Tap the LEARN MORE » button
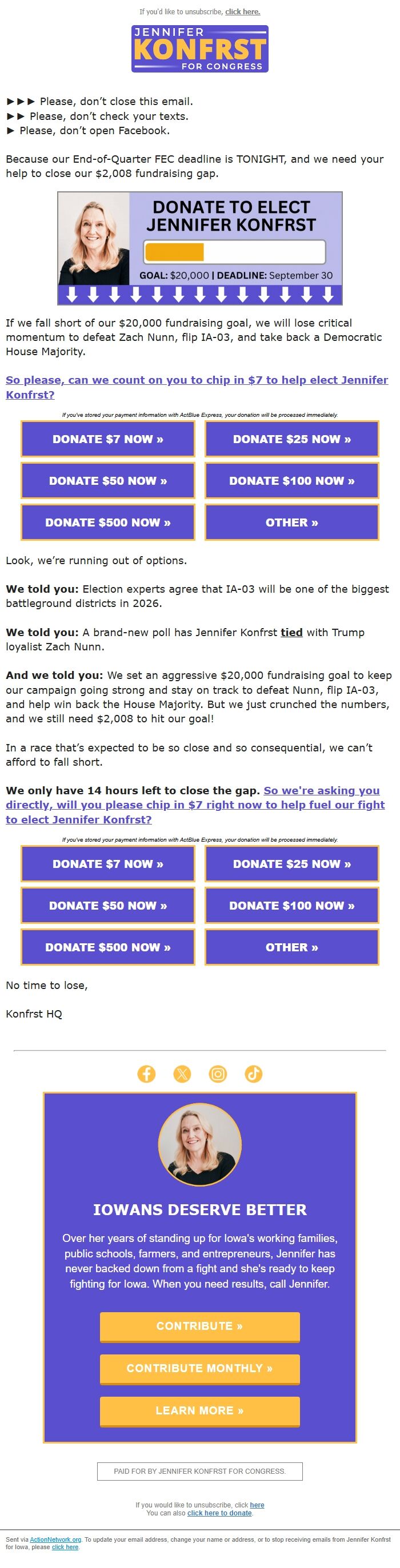Screen dimensions: 400x1568 point(199,1411)
